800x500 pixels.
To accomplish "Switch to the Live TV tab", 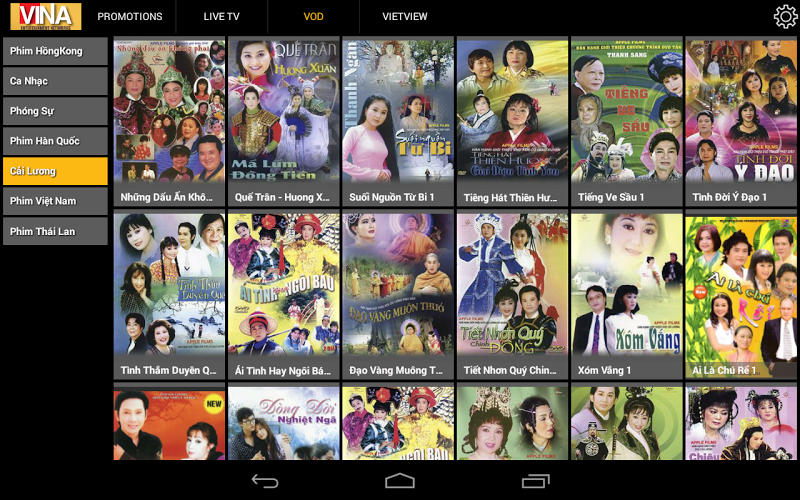I will pos(221,17).
